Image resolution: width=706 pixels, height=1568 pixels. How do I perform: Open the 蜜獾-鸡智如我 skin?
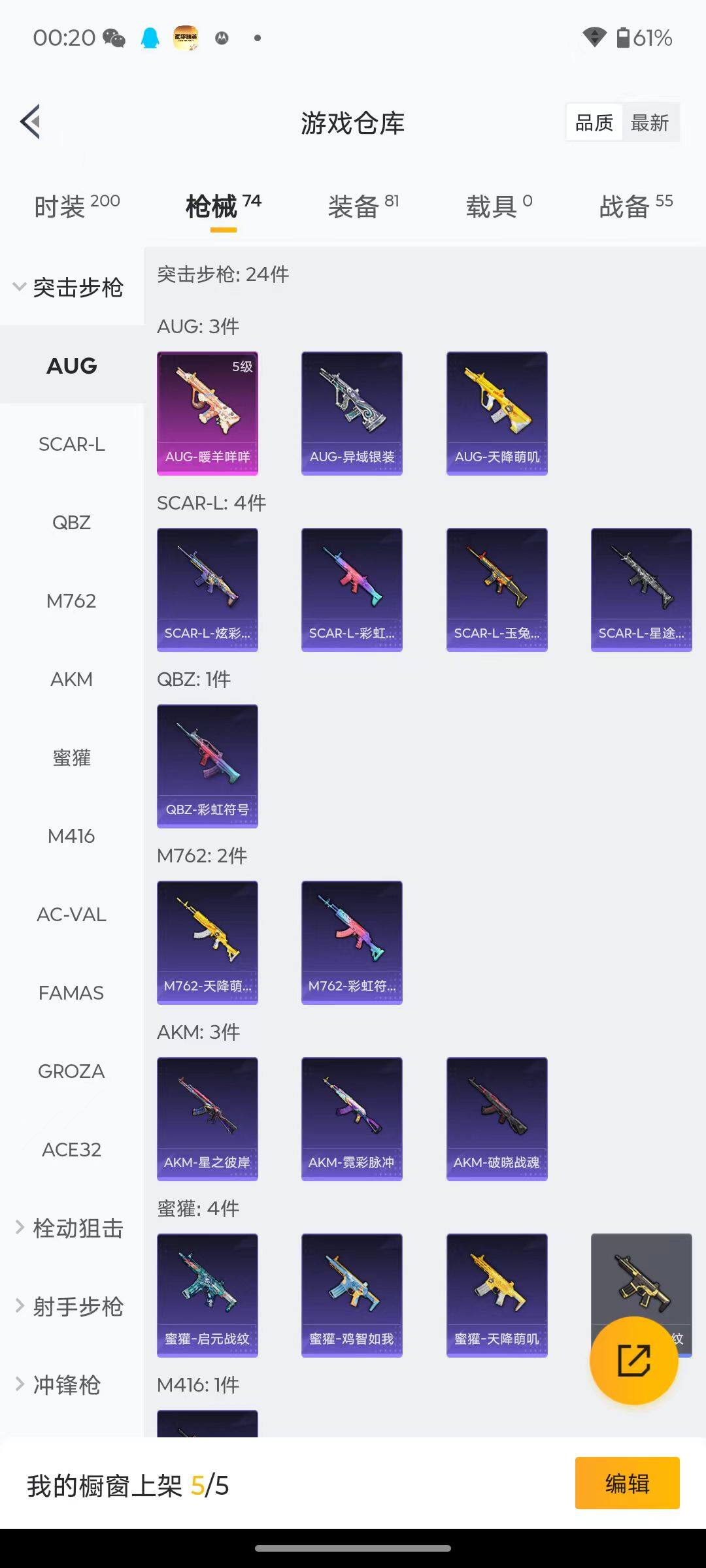[352, 1295]
